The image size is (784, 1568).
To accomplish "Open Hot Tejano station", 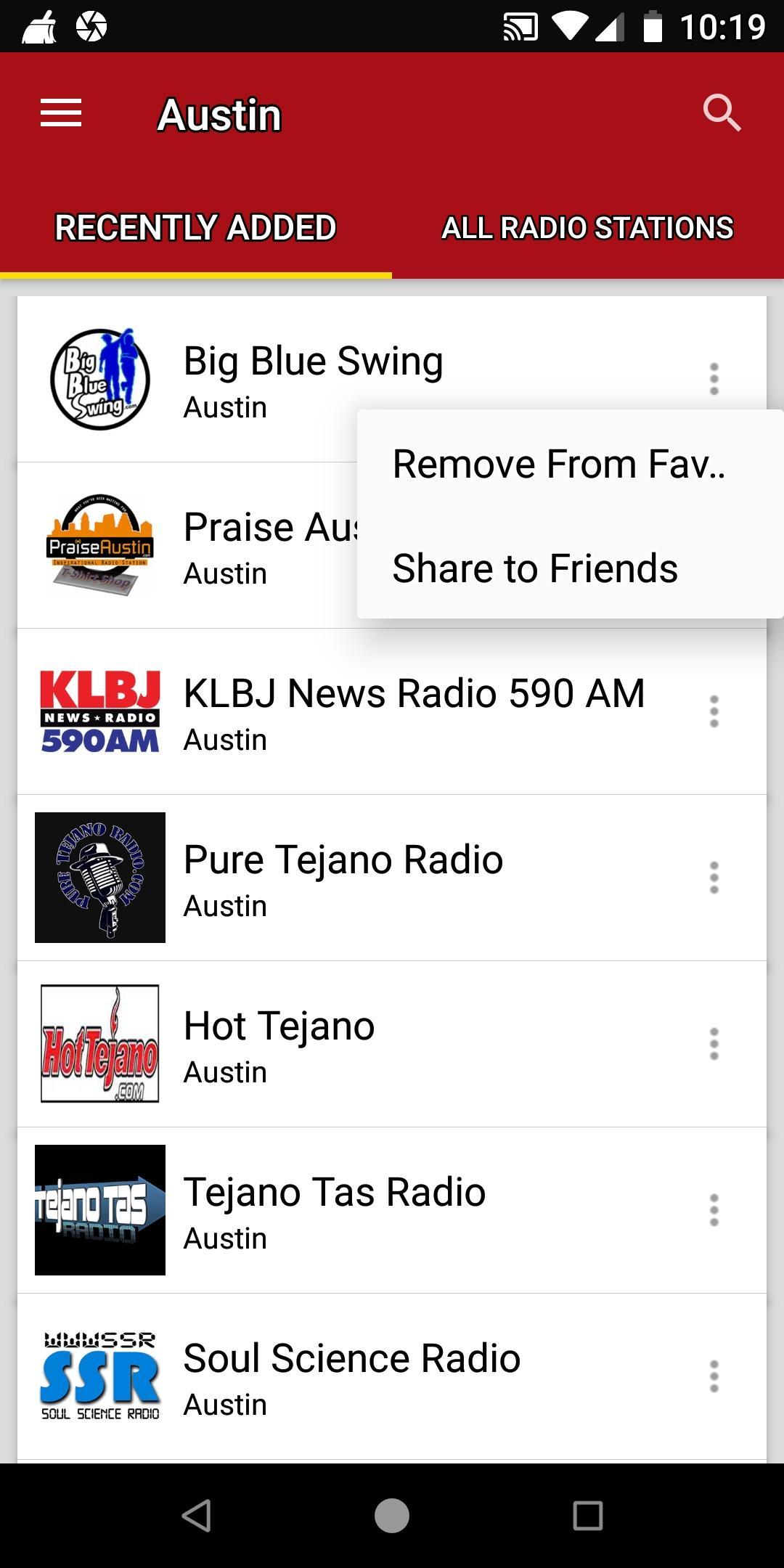I will (392, 1044).
